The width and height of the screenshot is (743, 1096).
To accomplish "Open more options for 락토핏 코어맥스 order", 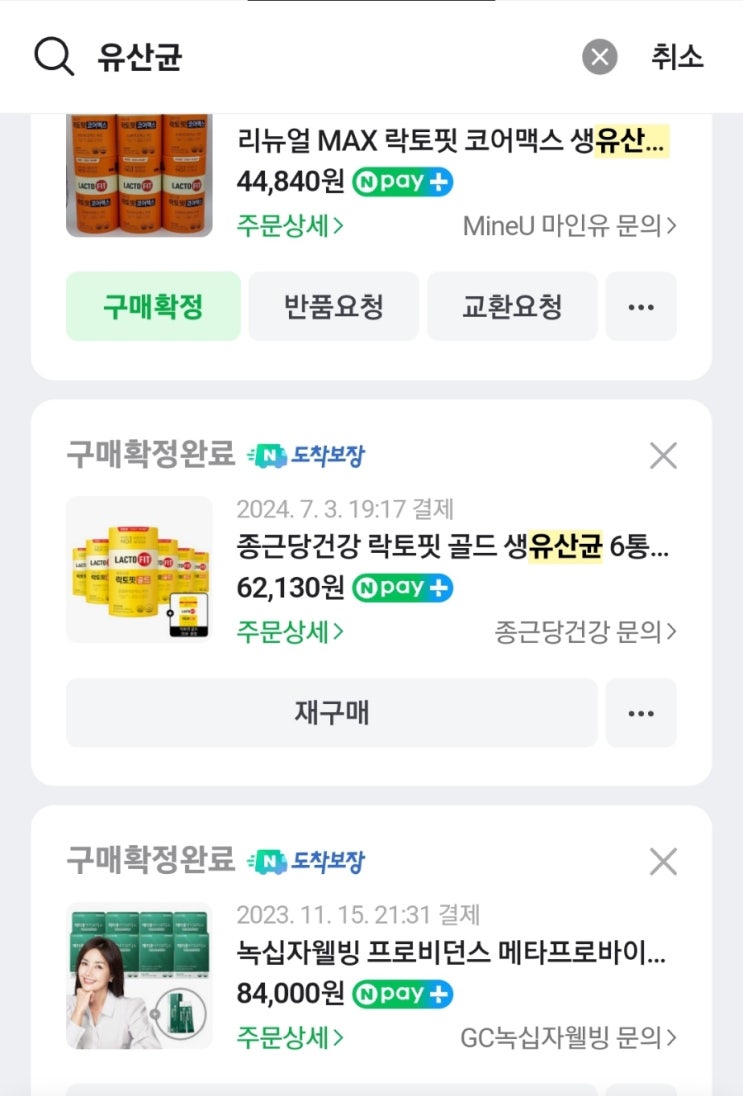I will click(x=641, y=306).
